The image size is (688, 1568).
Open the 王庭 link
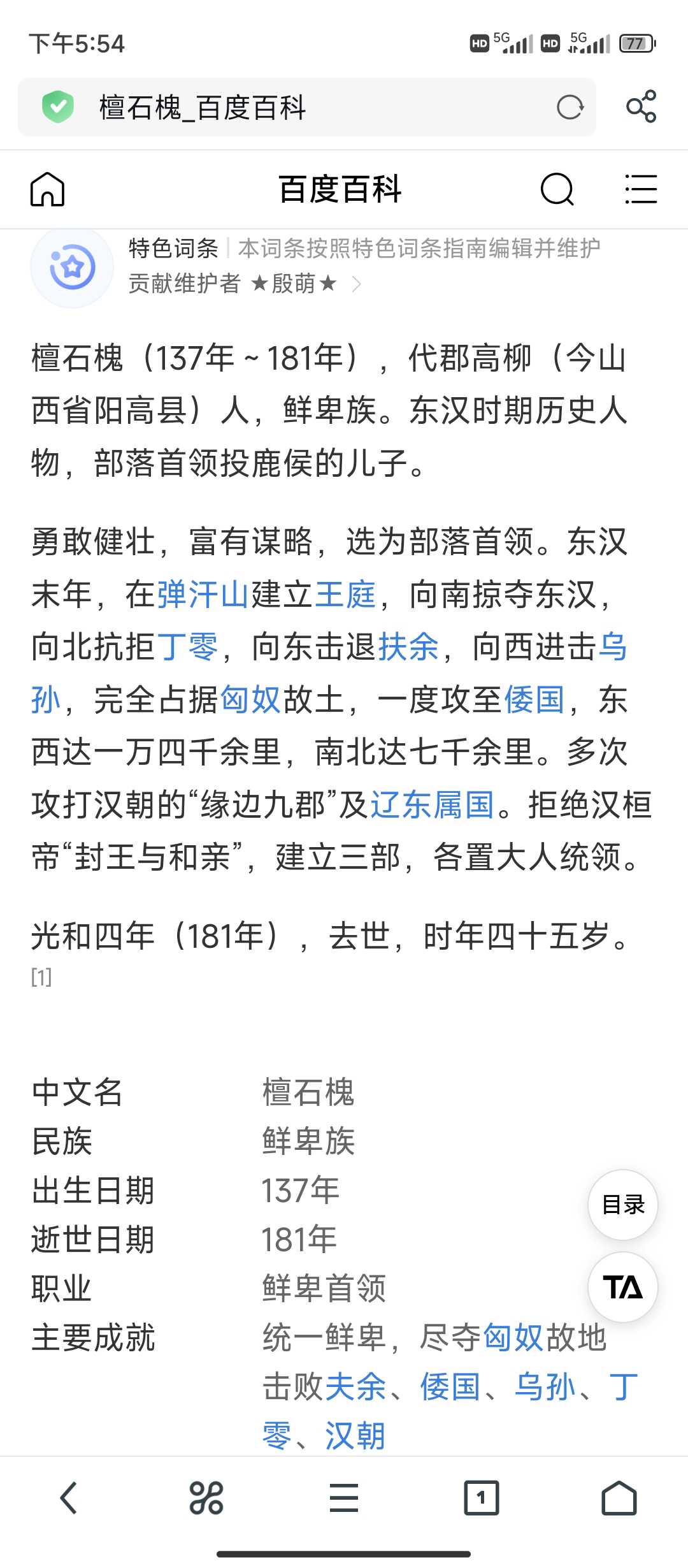(x=345, y=595)
